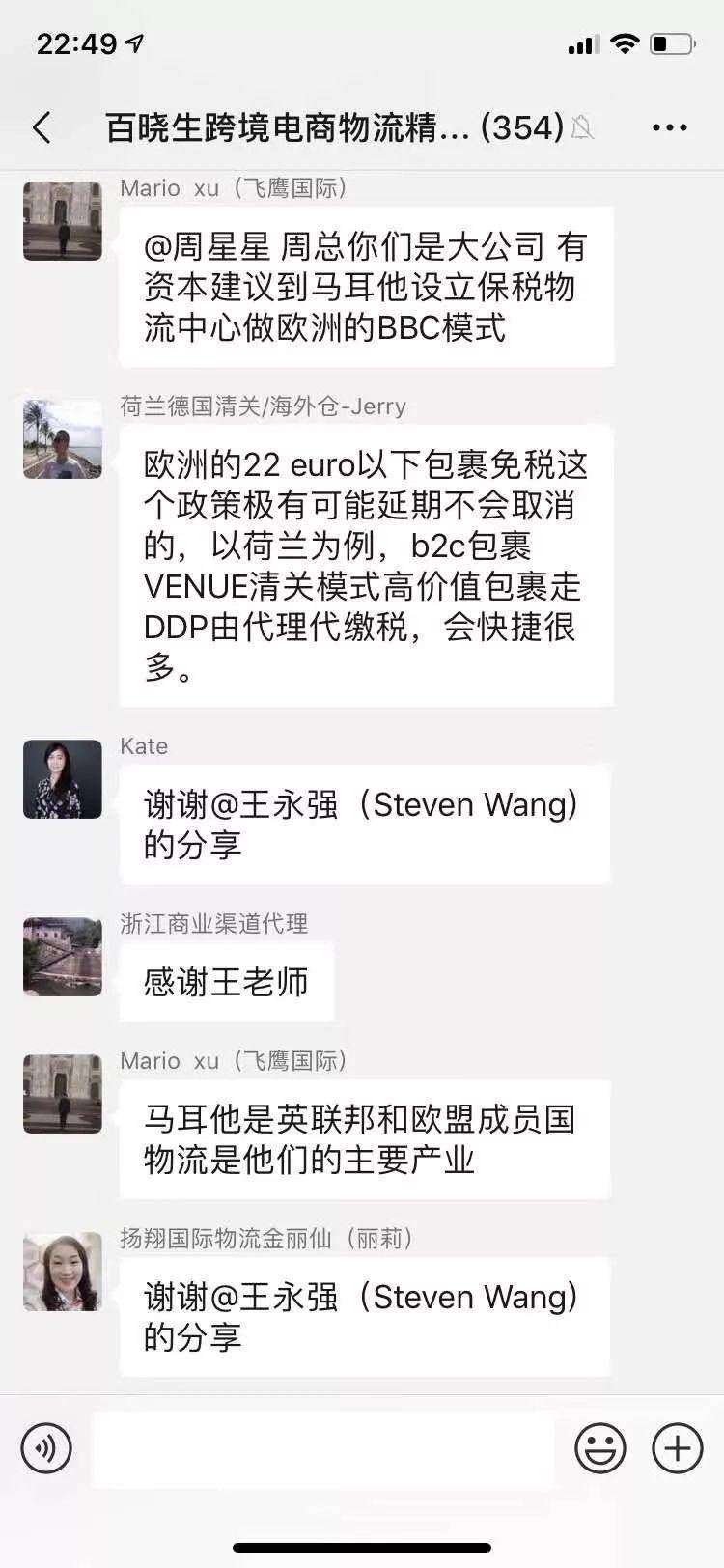Open 扬翔国际物流金丽仙's profile avatar
This screenshot has height=1568, width=724.
(x=63, y=1272)
